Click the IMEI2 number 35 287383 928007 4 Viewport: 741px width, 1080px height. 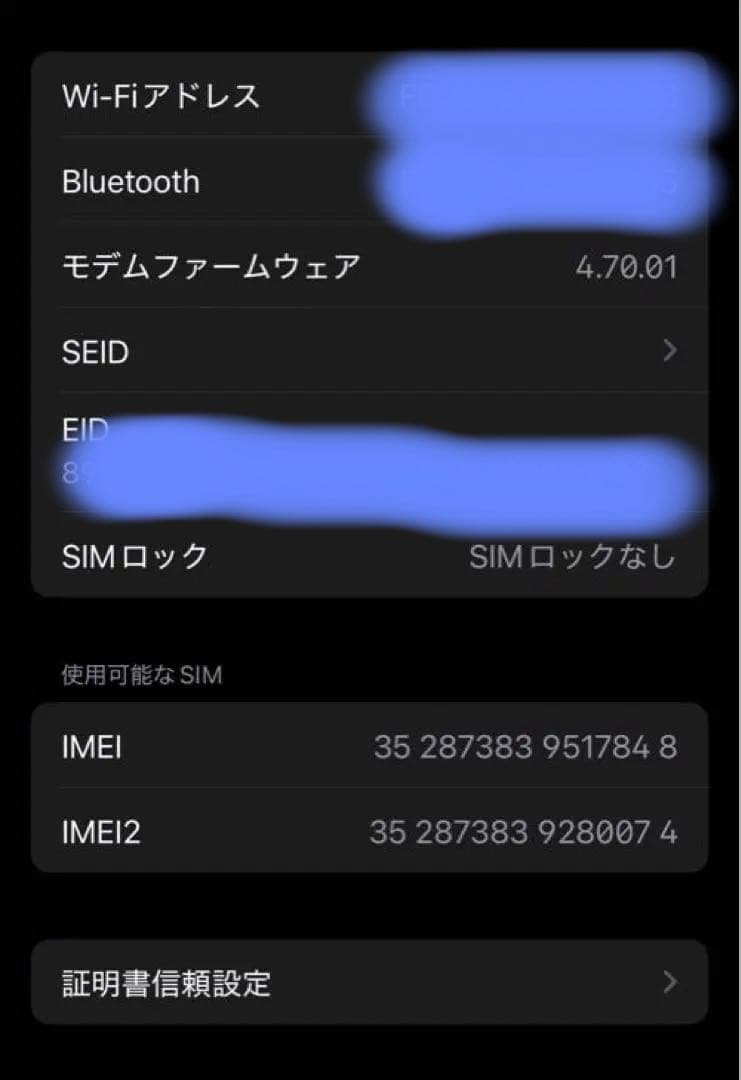525,831
